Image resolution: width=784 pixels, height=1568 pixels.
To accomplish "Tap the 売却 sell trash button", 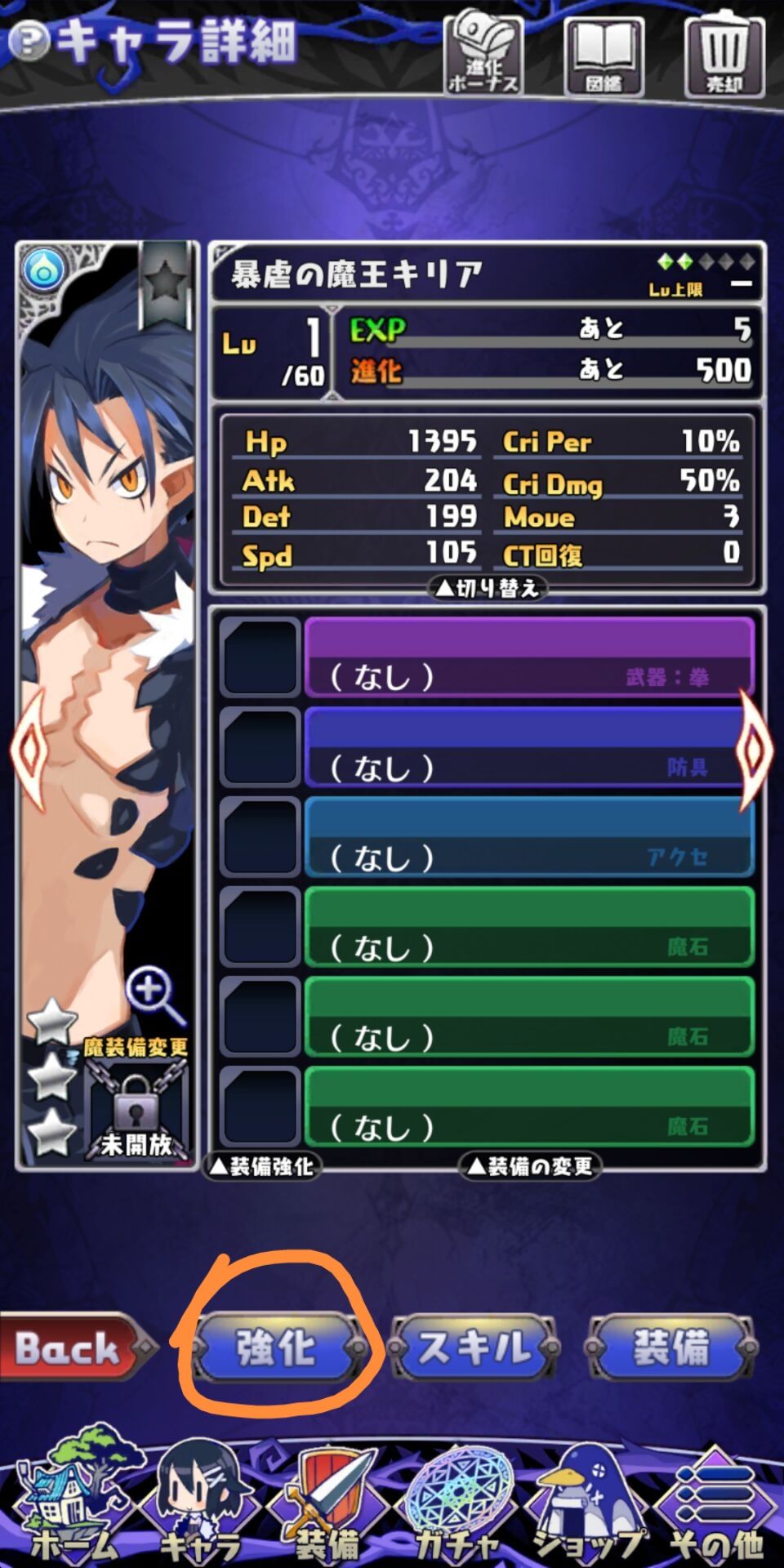I will point(724,56).
